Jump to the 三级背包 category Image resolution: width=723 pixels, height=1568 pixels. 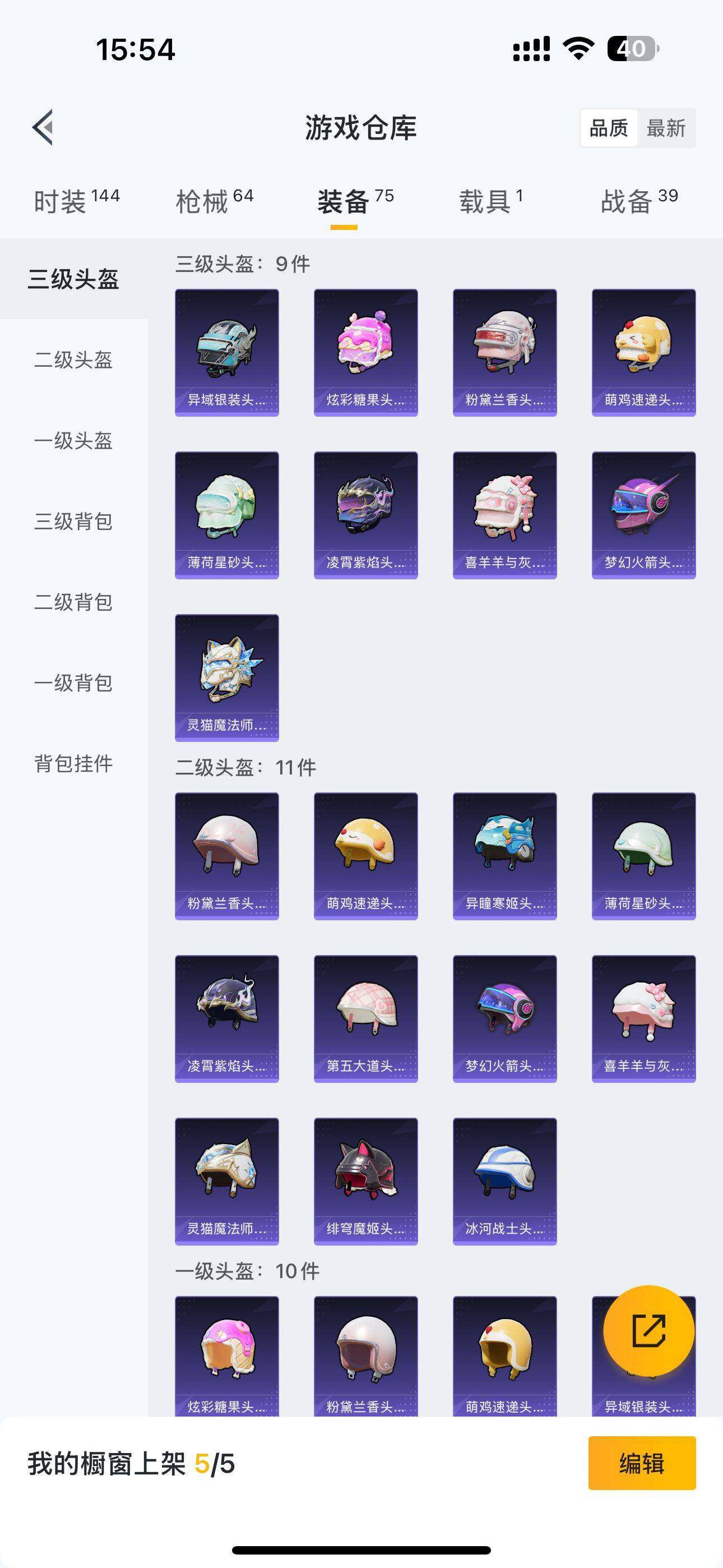pos(73,521)
